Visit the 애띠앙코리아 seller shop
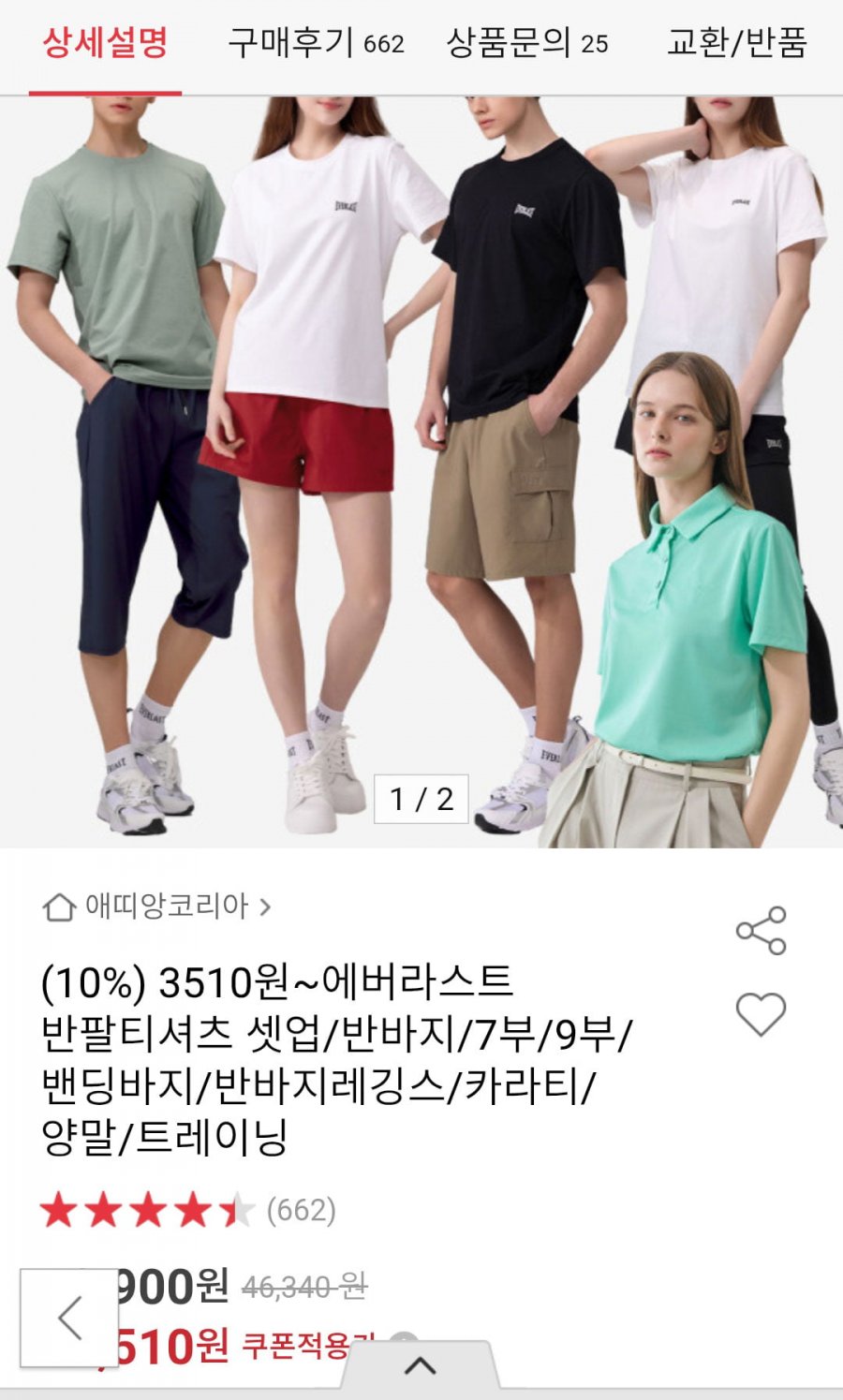The width and height of the screenshot is (843, 1400). [157, 906]
